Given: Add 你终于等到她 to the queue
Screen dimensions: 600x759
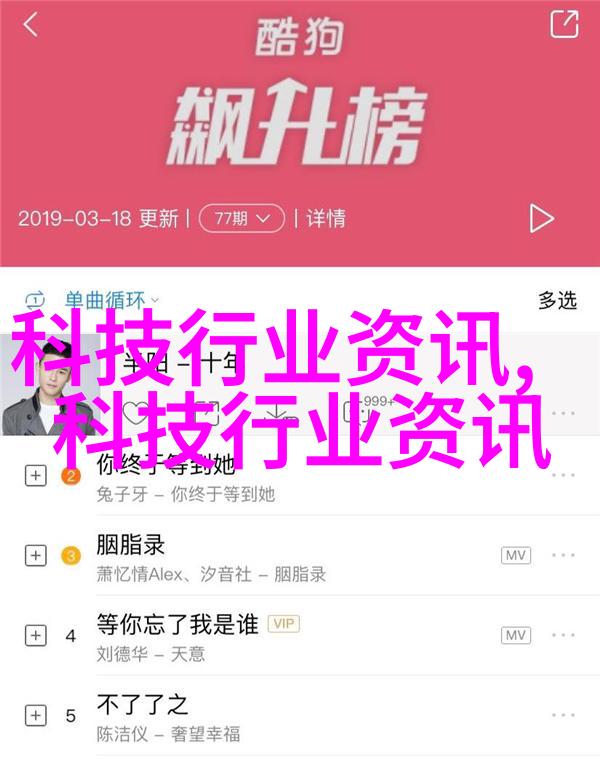Looking at the screenshot, I should click(x=36, y=476).
